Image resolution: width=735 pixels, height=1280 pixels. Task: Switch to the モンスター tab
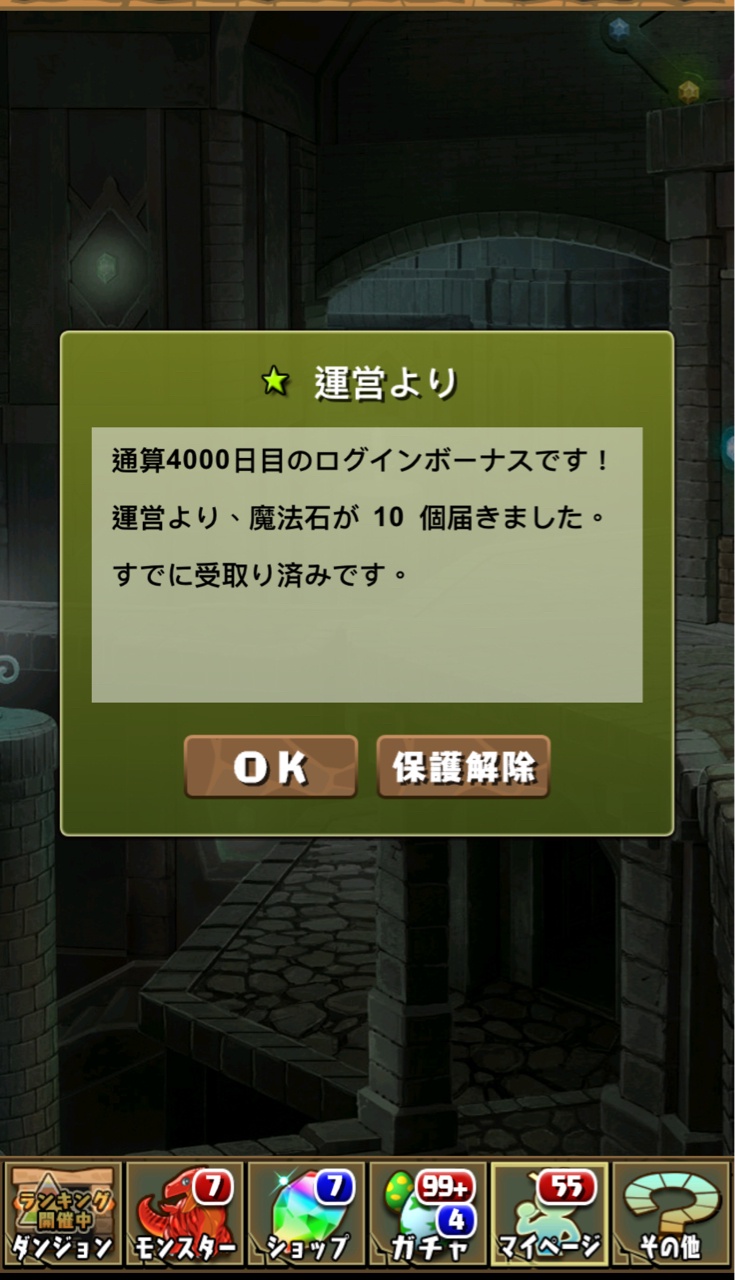(184, 1213)
